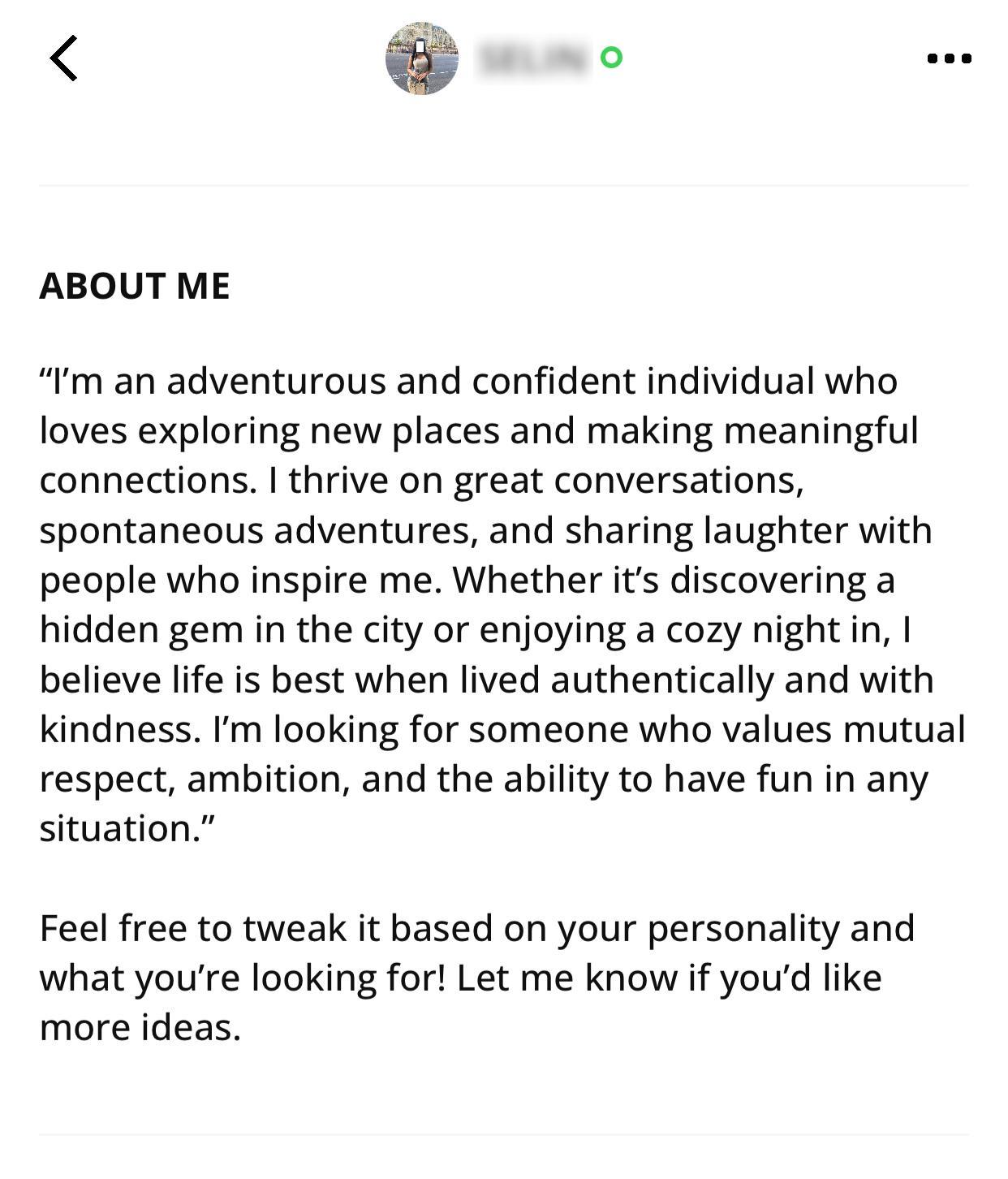Open the profile photo in the header
The height and width of the screenshot is (1179, 1008).
click(x=421, y=58)
